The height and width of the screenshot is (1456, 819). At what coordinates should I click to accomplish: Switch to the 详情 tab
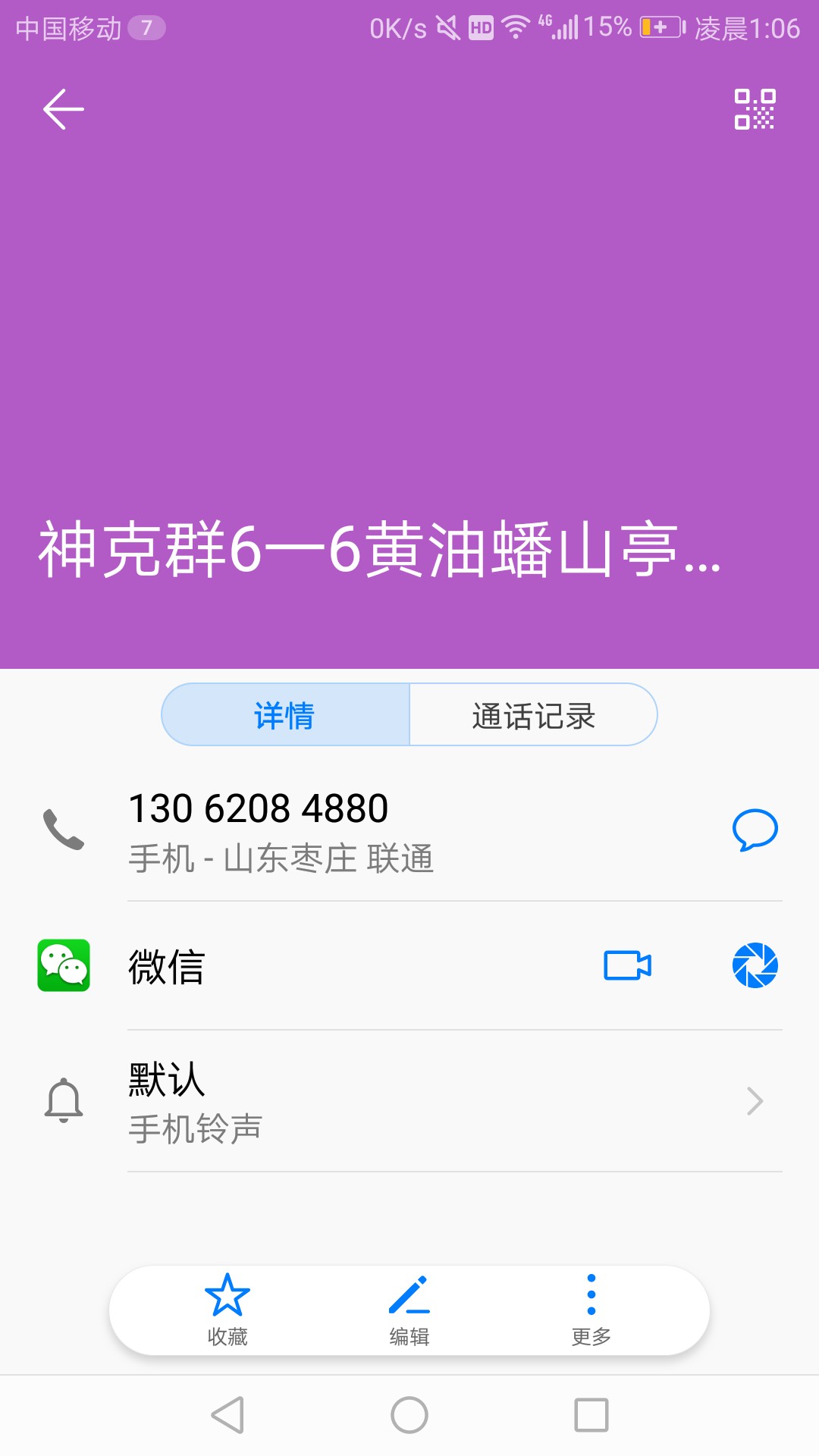[x=285, y=714]
